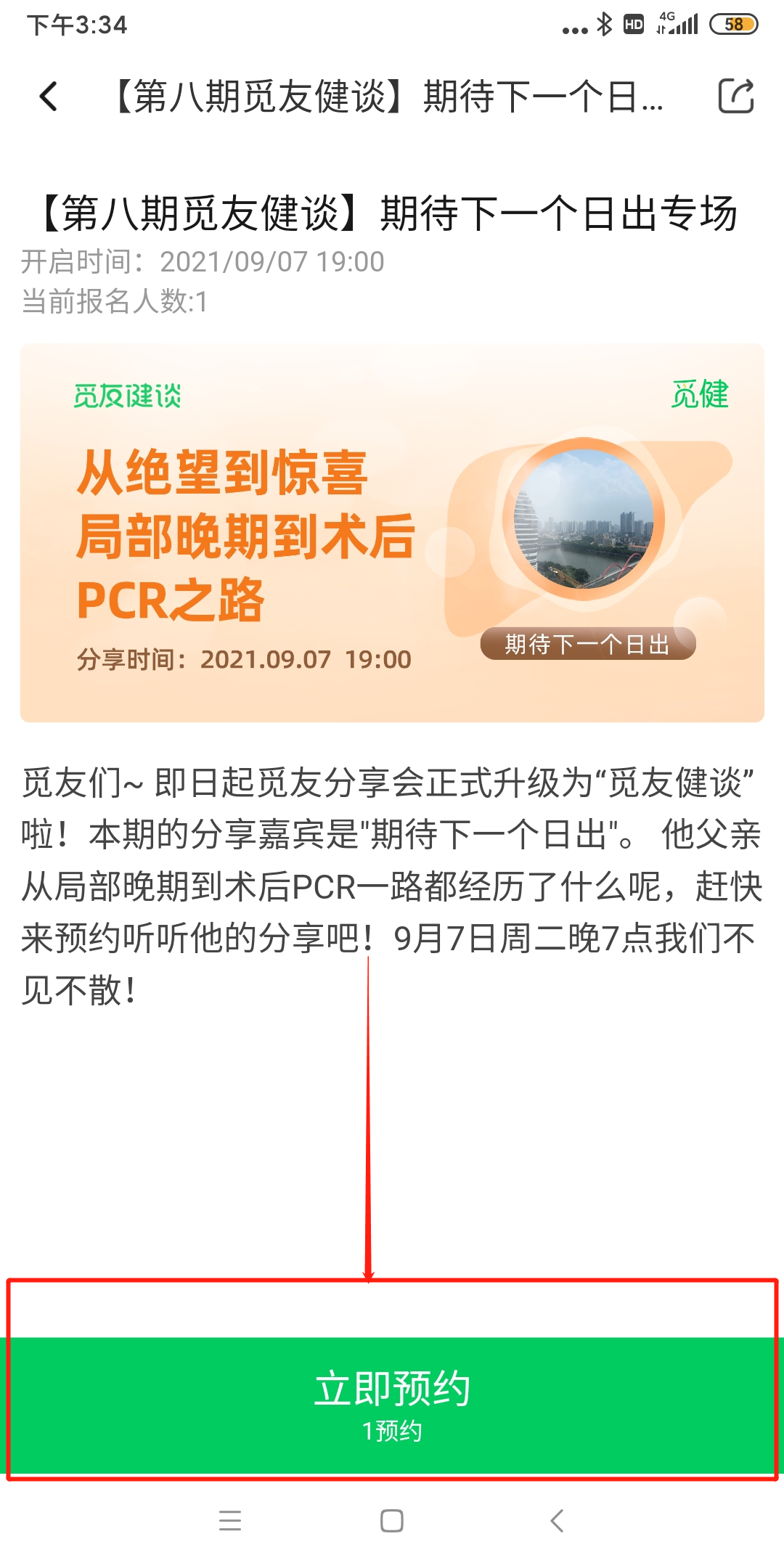Go to the phone's home screen
Screen dimensions: 784x1568
[x=392, y=1521]
